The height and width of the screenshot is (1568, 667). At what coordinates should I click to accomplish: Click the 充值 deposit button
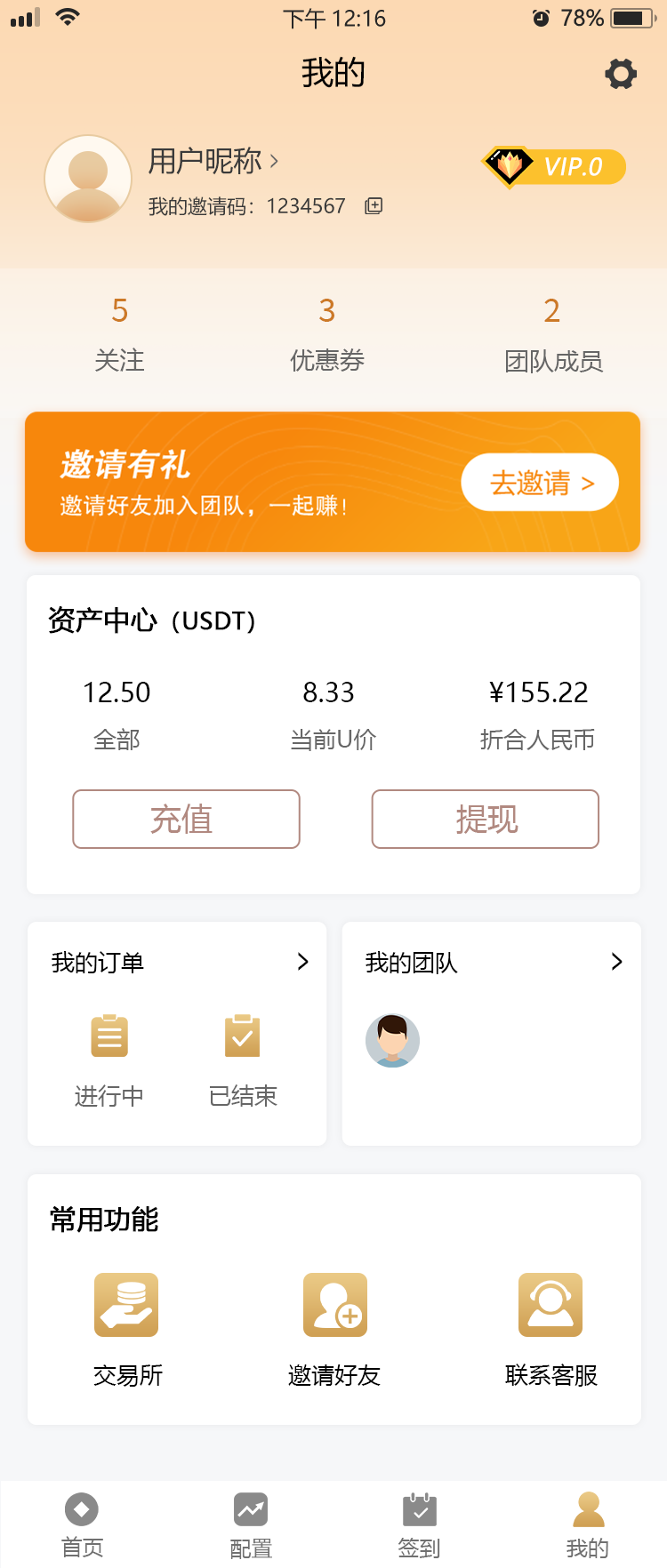coord(186,819)
